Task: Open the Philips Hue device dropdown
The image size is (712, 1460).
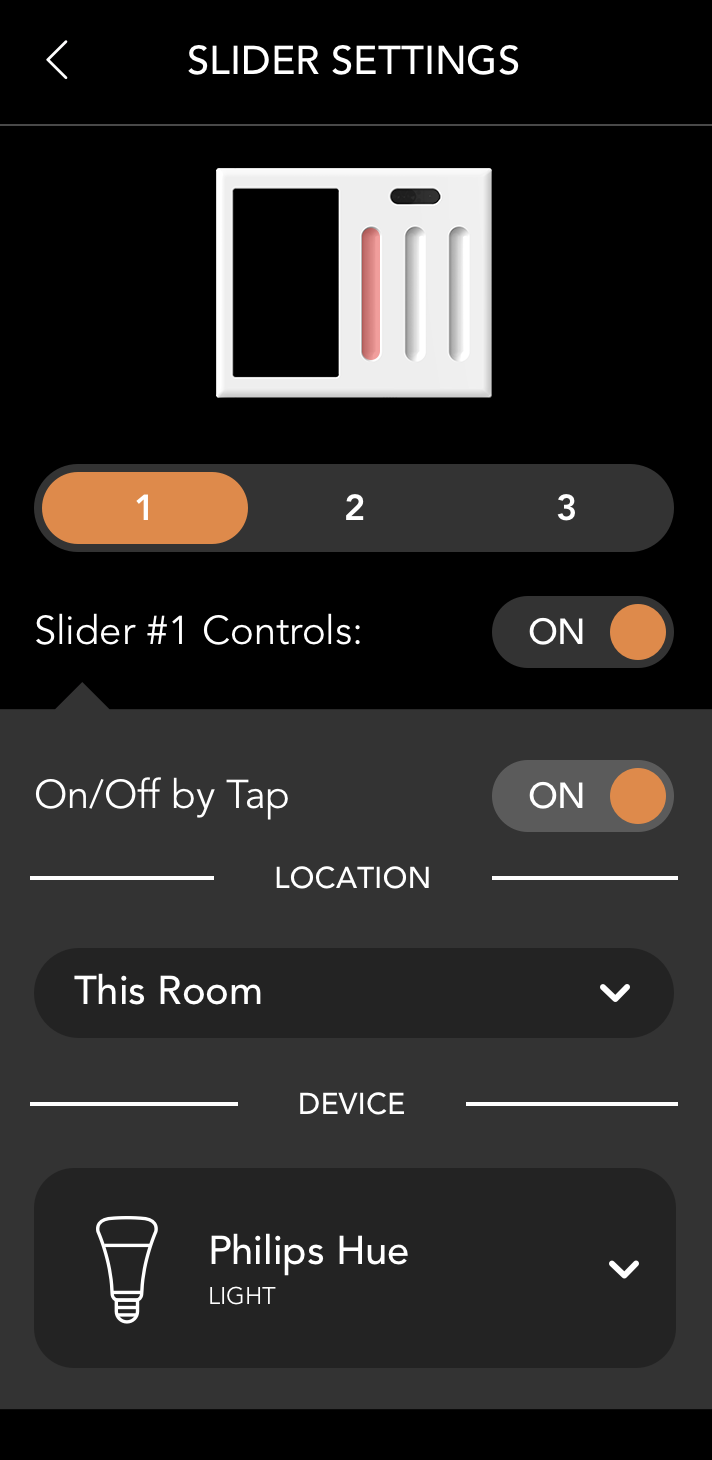Action: [355, 1268]
